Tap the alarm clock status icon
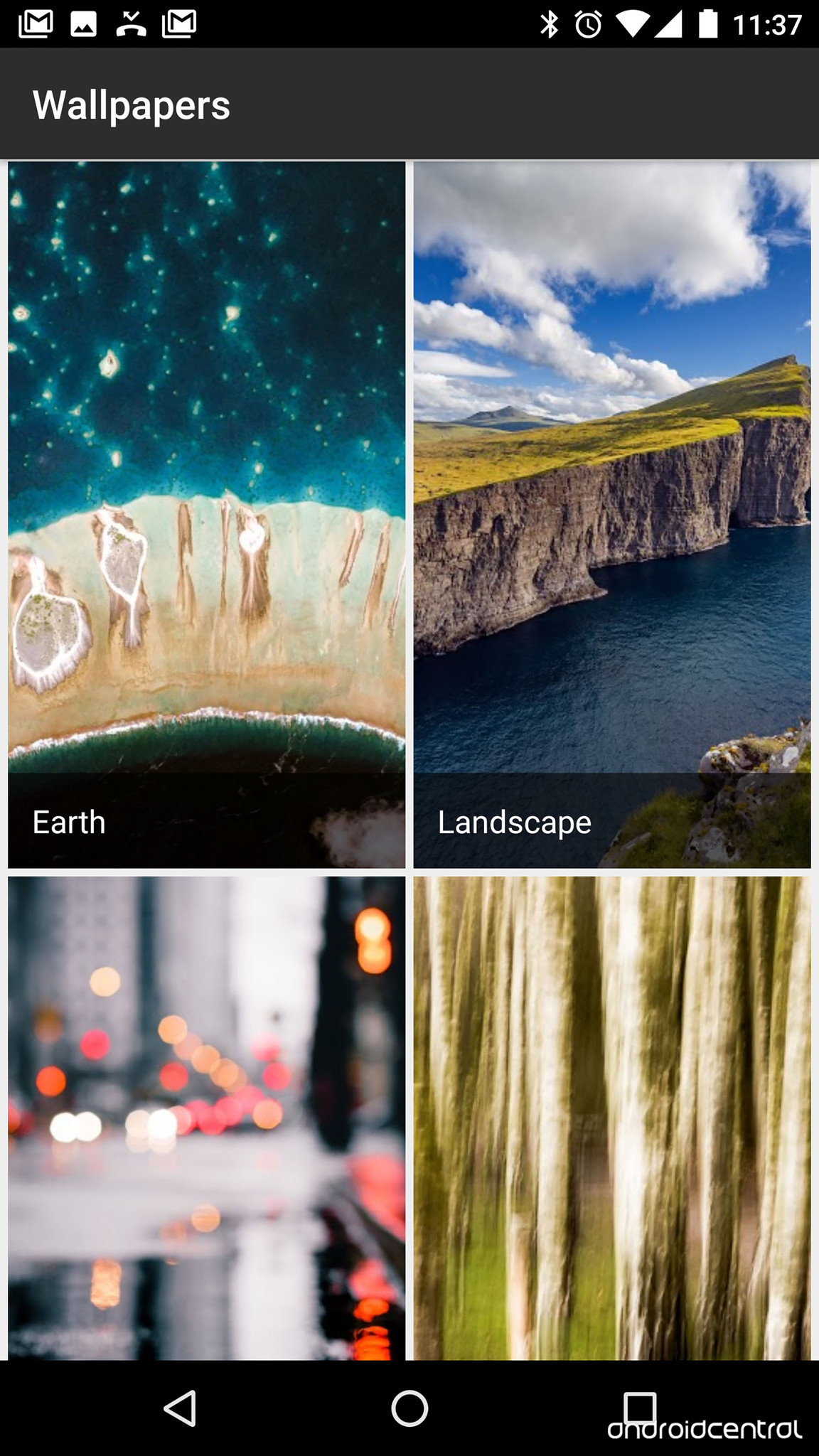 pos(589,23)
